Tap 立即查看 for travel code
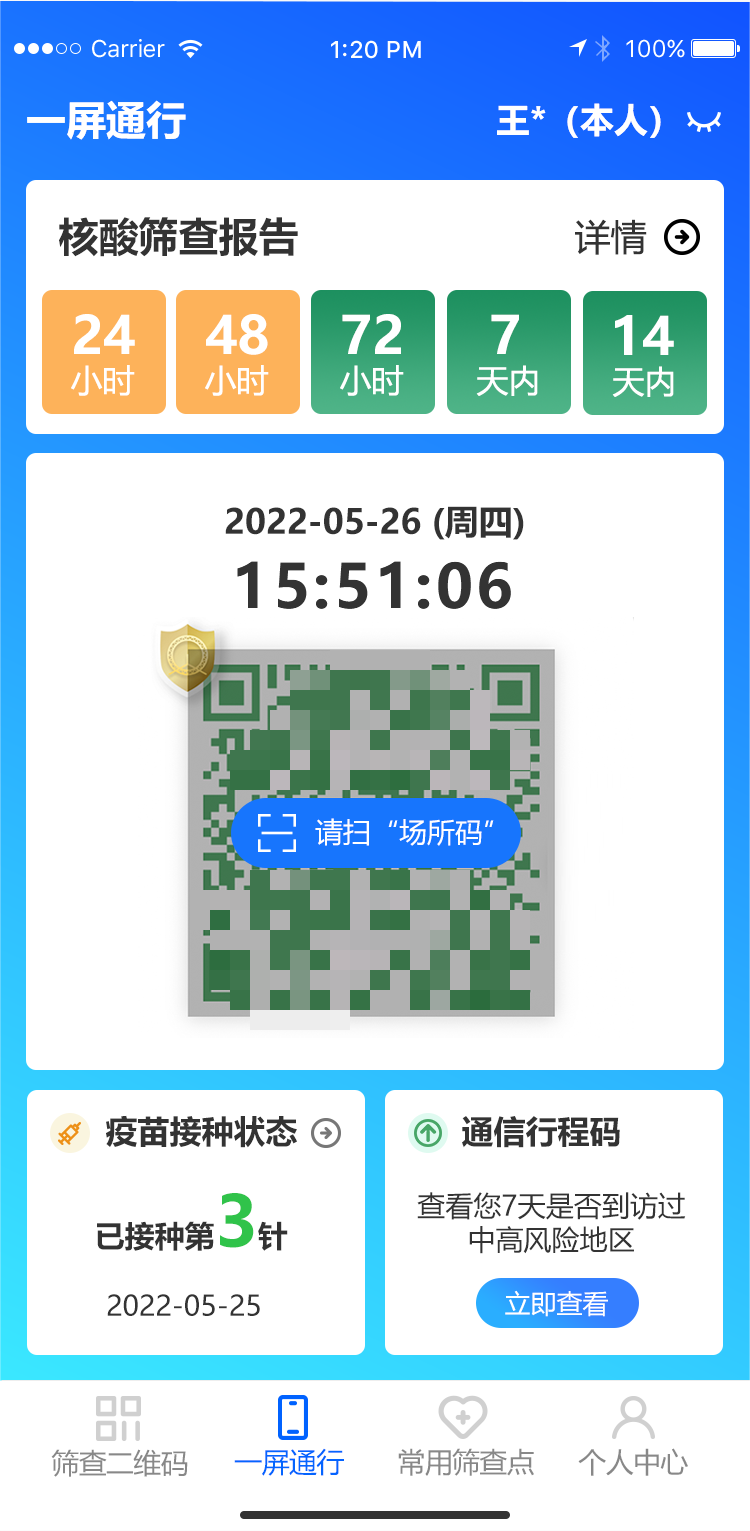750x1531 pixels. point(556,1303)
